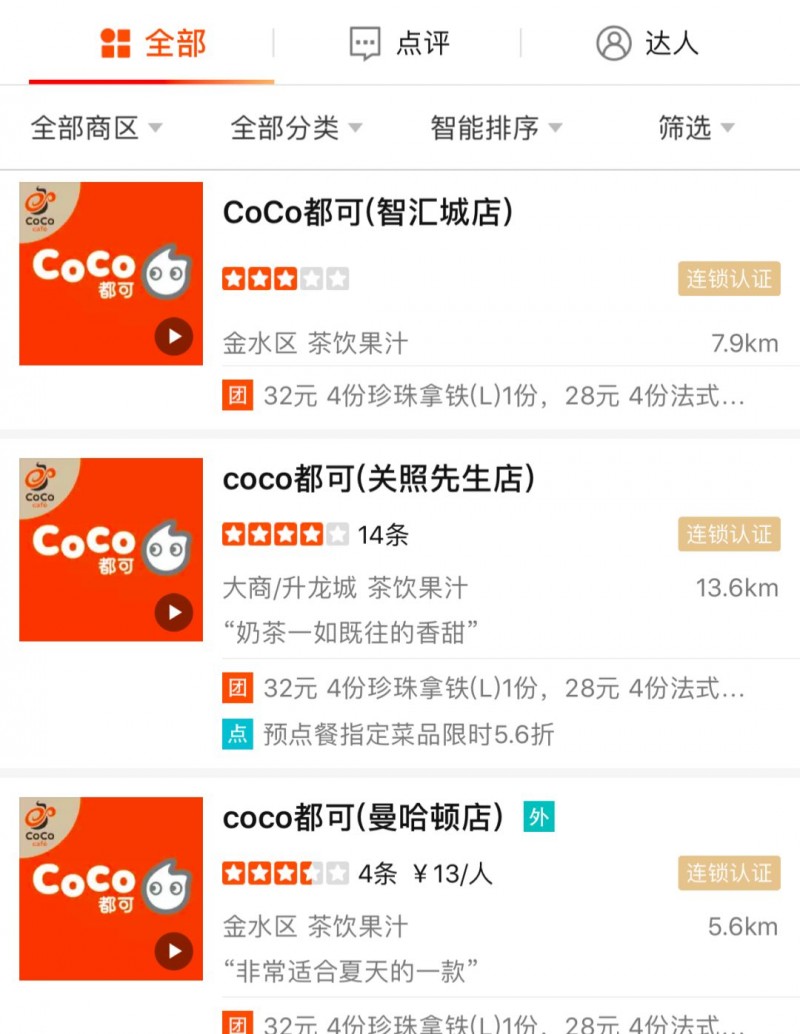View 预点餐指定菜品限时5.6折 offer for 关照先生店
Screen dimensions: 800x1034
pos(407,735)
